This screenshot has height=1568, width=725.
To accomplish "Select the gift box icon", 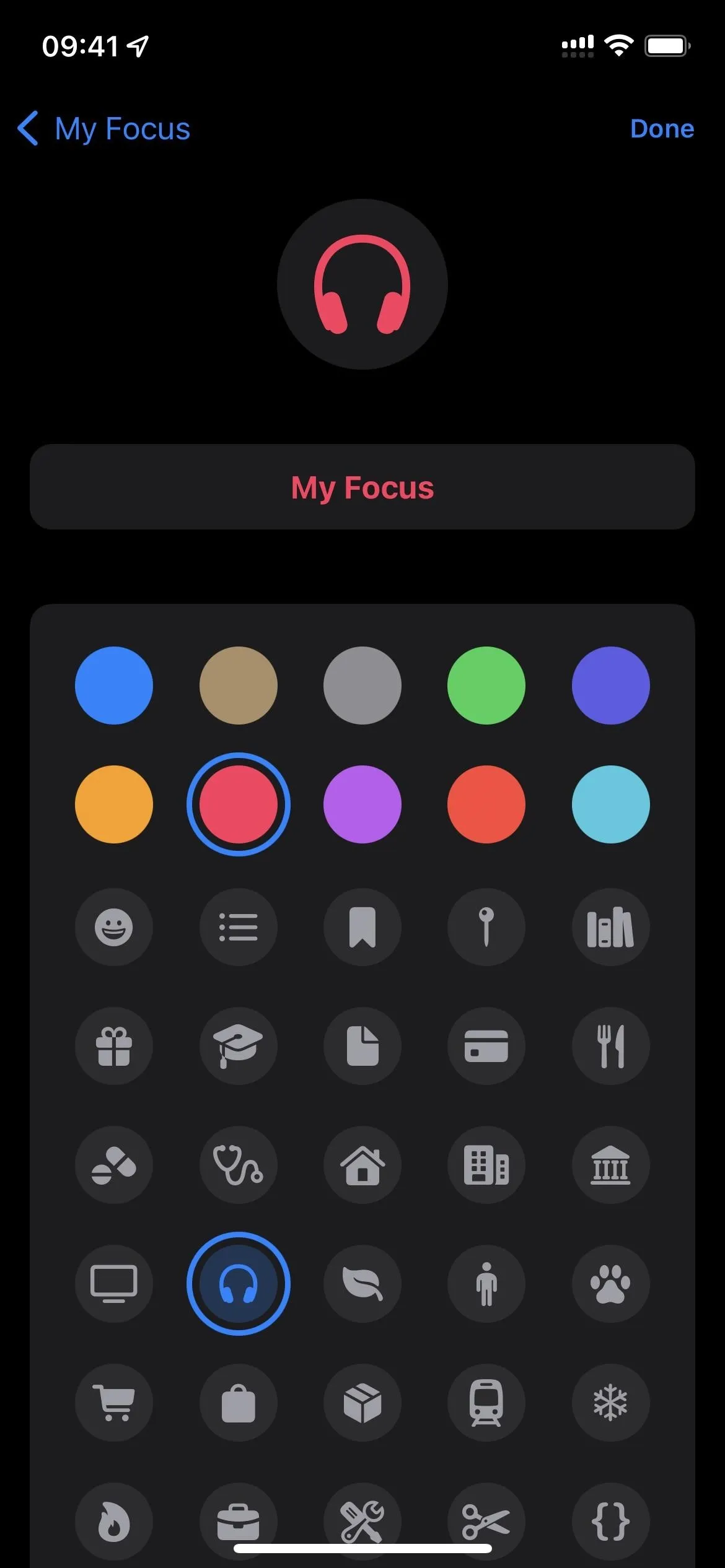I will tap(114, 1046).
